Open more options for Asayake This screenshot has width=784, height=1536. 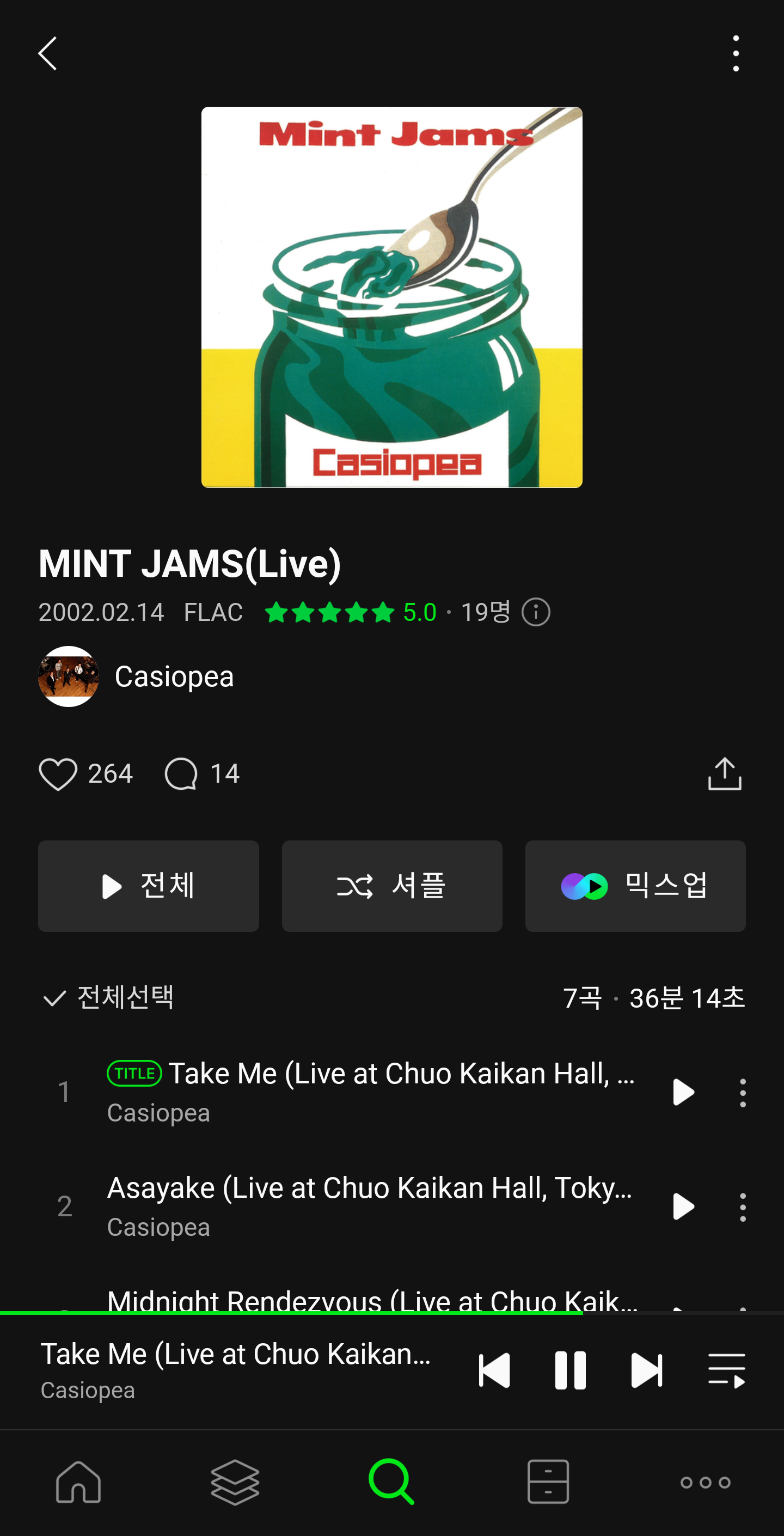[x=742, y=1207]
